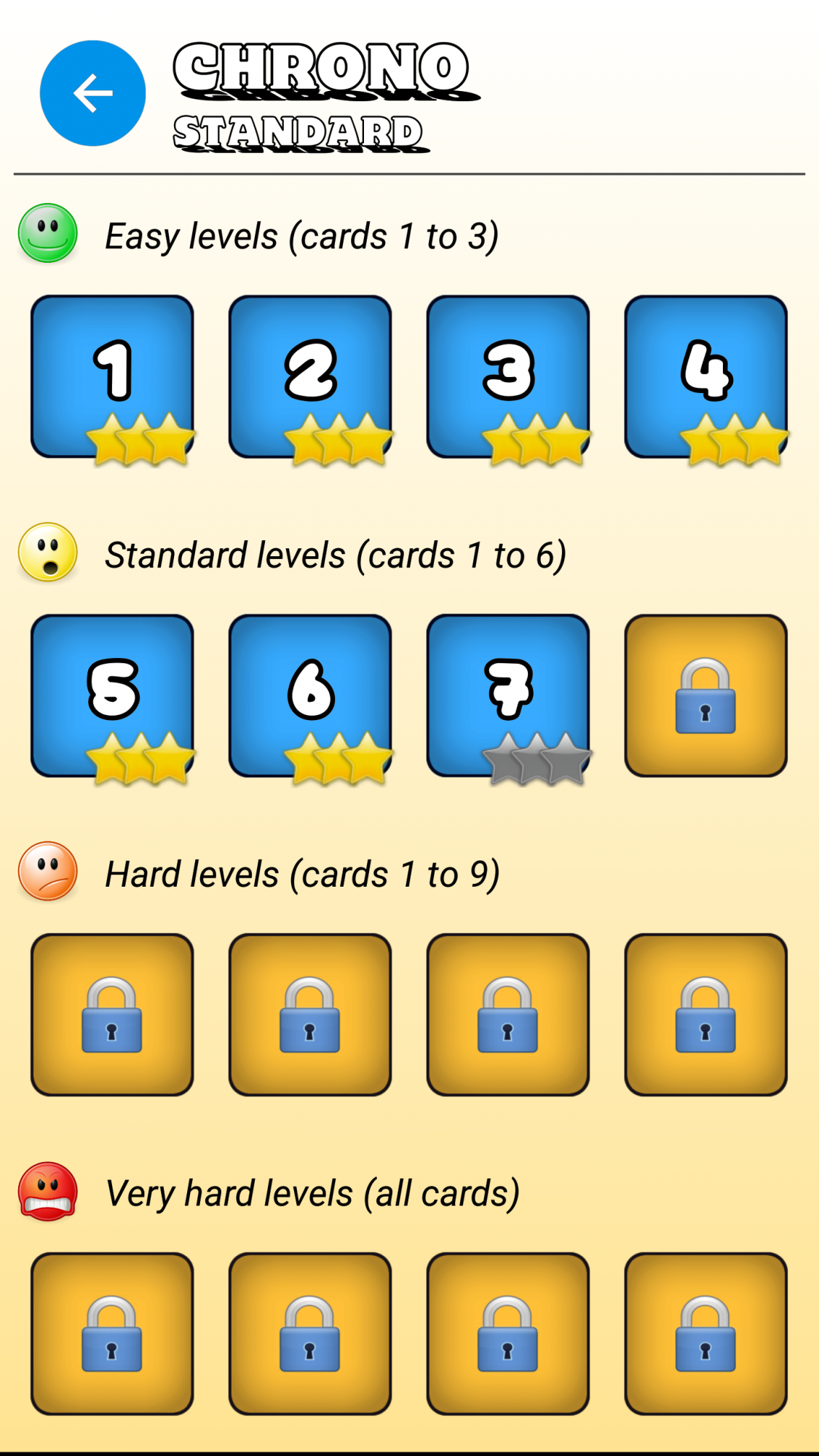The image size is (819, 1456).
Task: Start level 1
Action: [112, 376]
